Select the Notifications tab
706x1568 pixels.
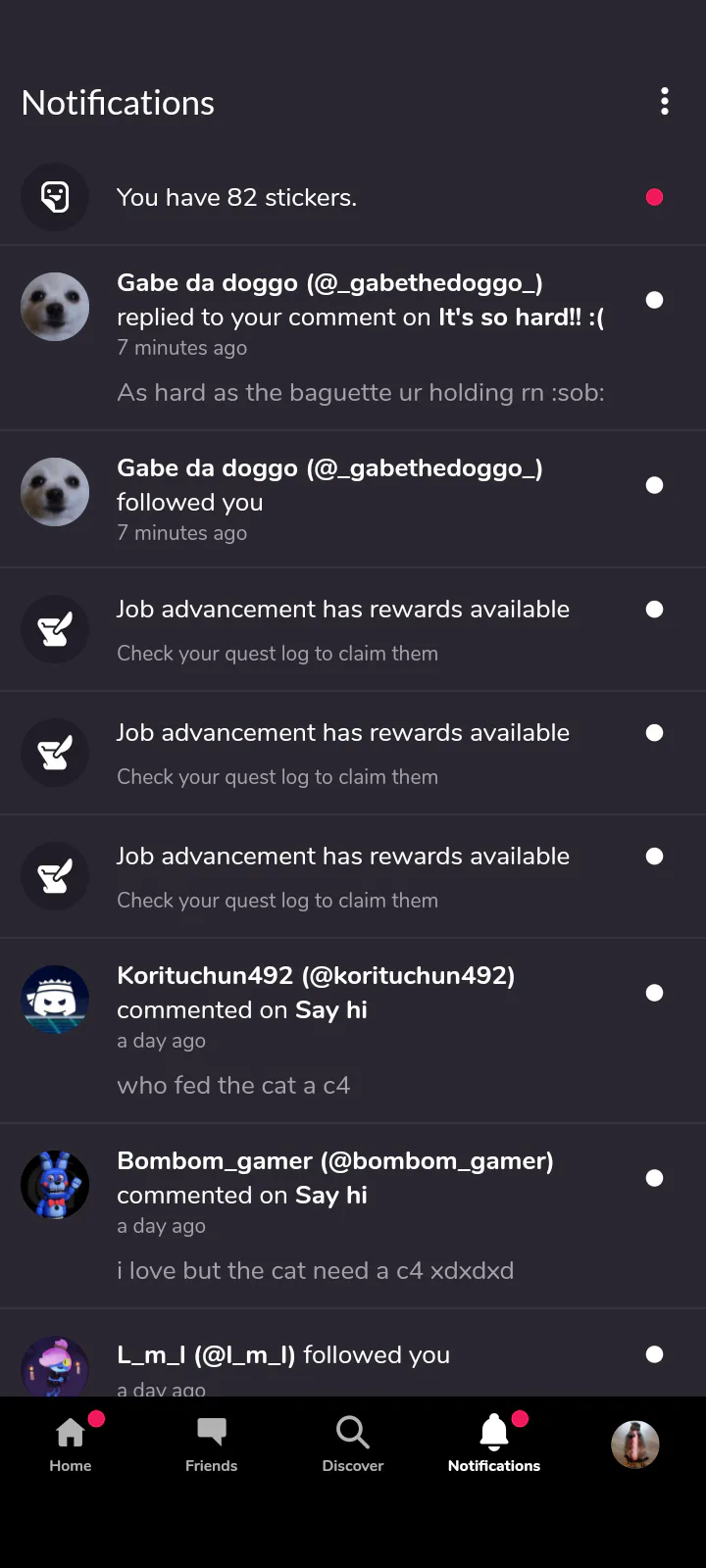pos(494,1444)
